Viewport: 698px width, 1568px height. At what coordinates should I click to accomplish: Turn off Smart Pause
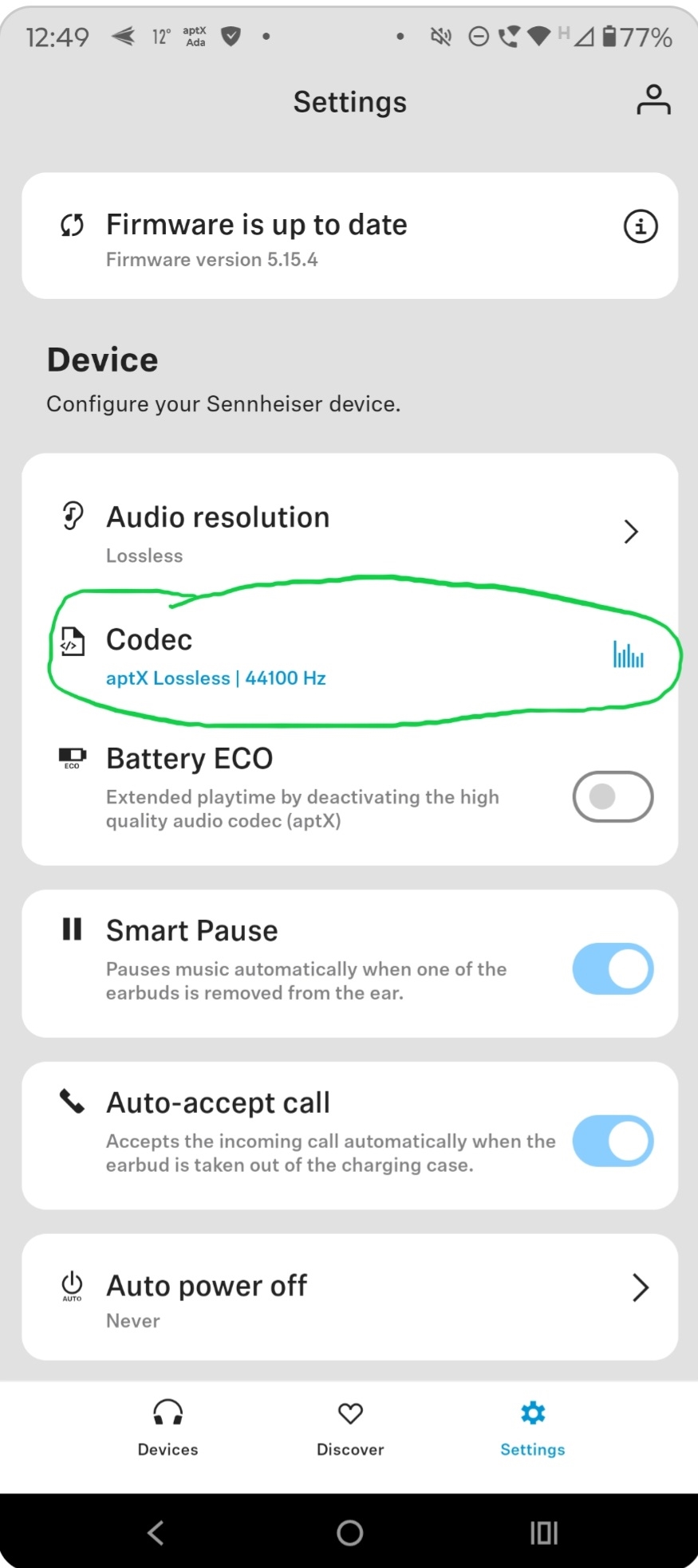coord(613,969)
